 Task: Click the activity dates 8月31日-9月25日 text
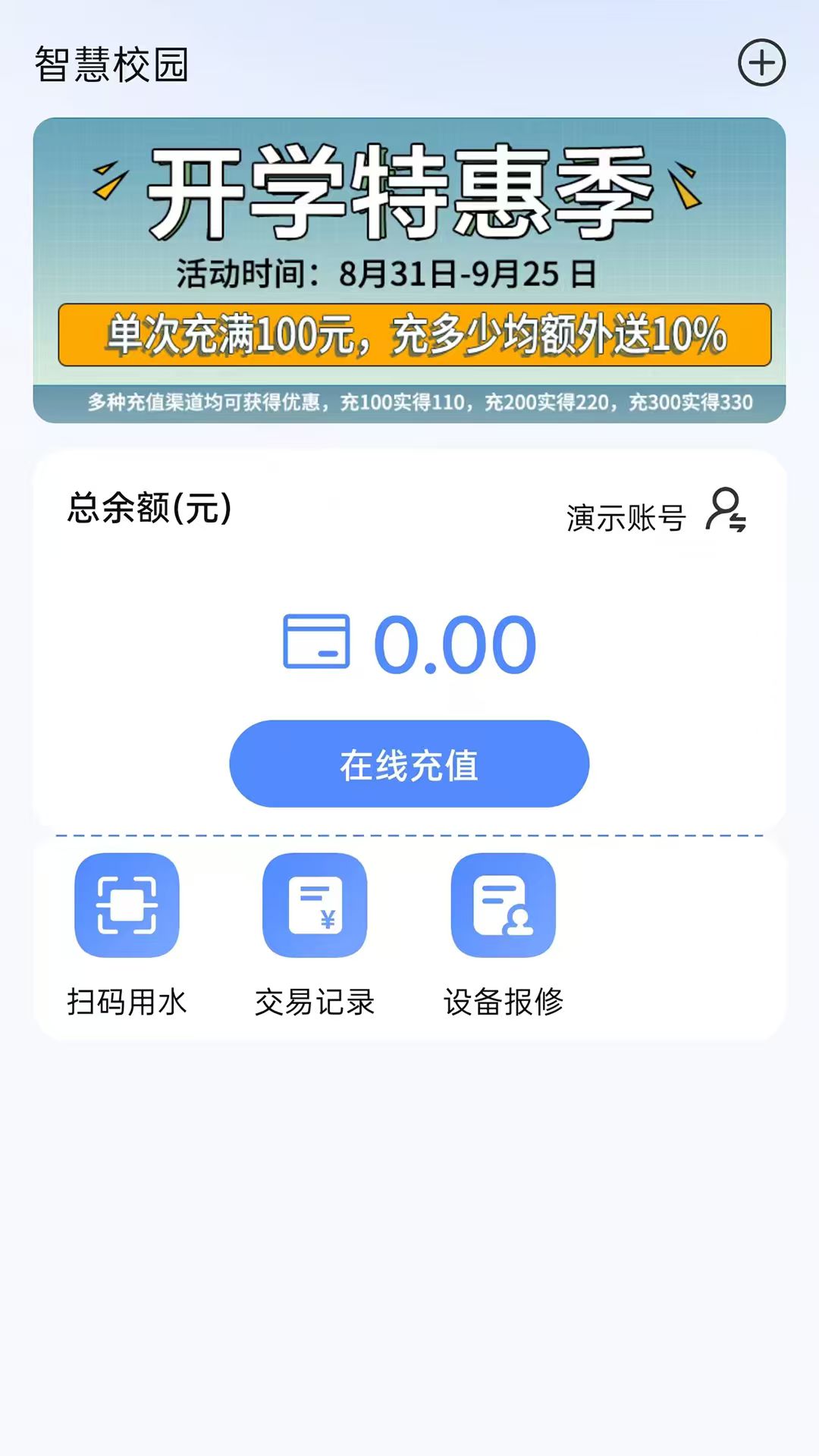click(x=409, y=269)
